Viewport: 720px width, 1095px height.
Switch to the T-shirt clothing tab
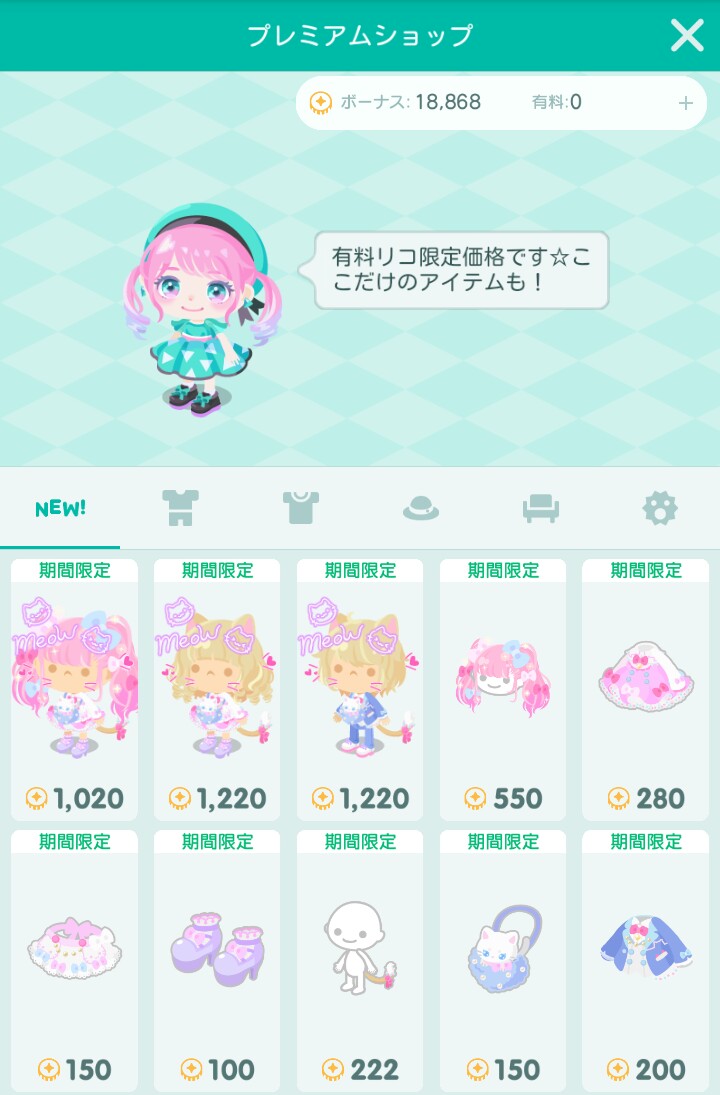[300, 508]
